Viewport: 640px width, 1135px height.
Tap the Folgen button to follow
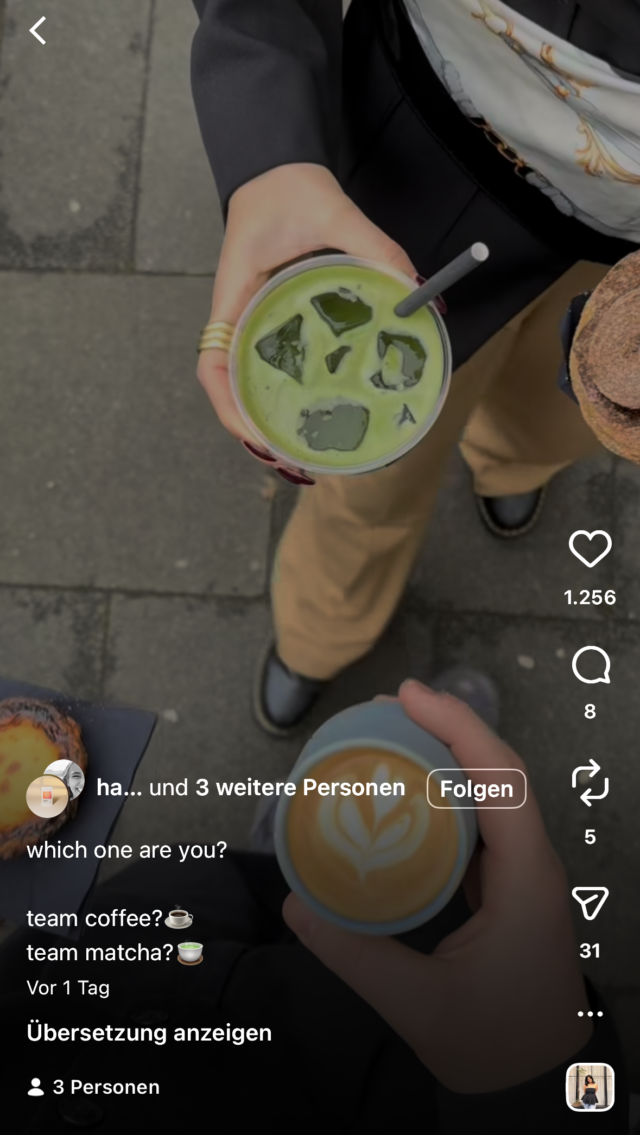click(476, 789)
